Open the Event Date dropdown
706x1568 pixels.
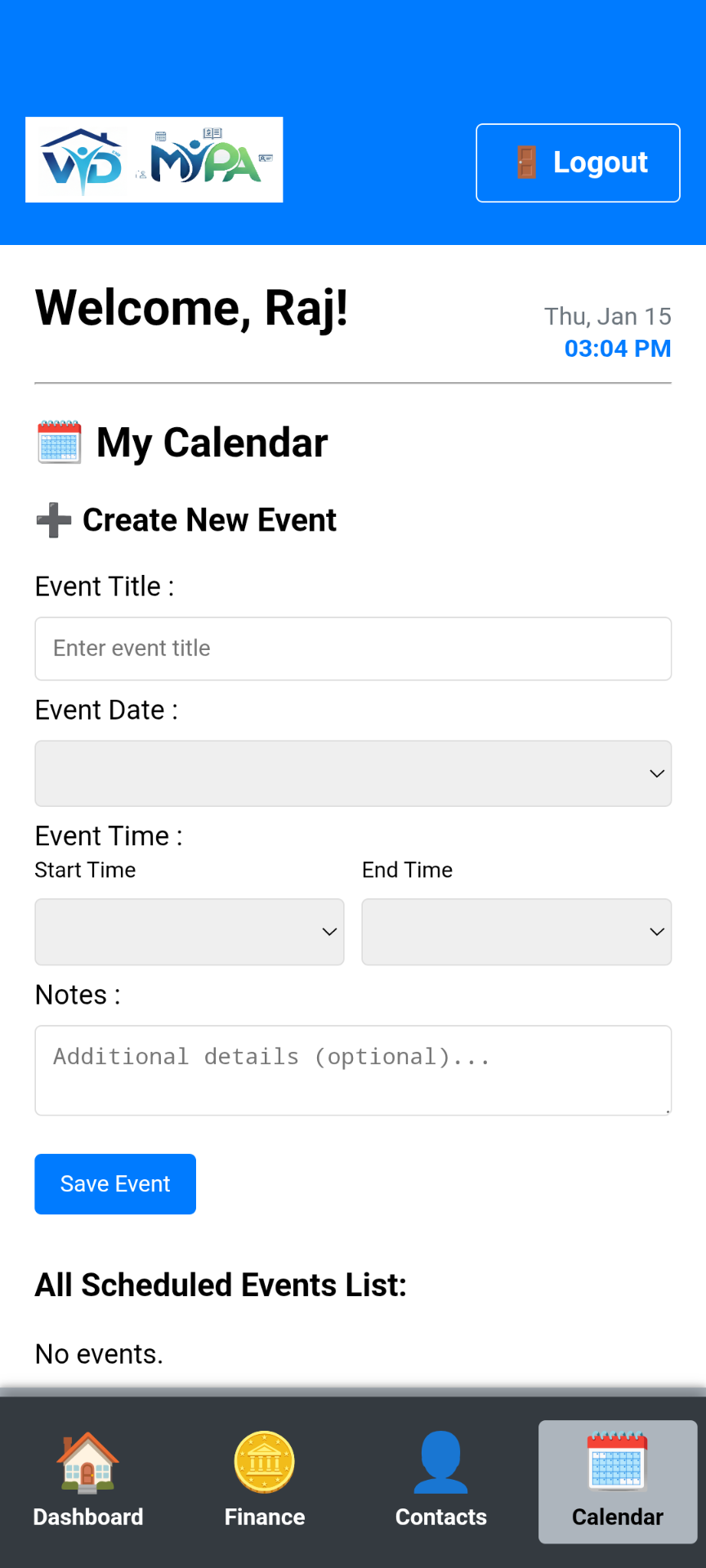(x=353, y=773)
